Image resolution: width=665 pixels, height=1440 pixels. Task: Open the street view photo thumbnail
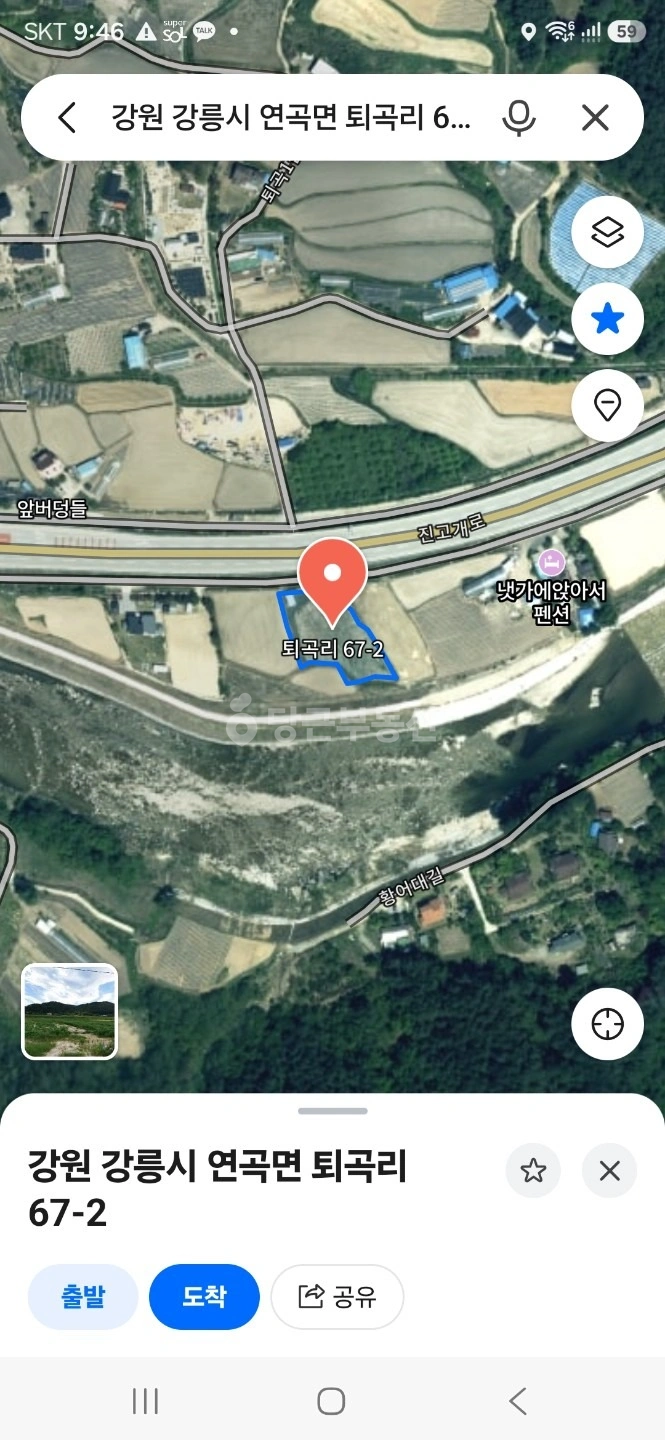pos(70,1011)
